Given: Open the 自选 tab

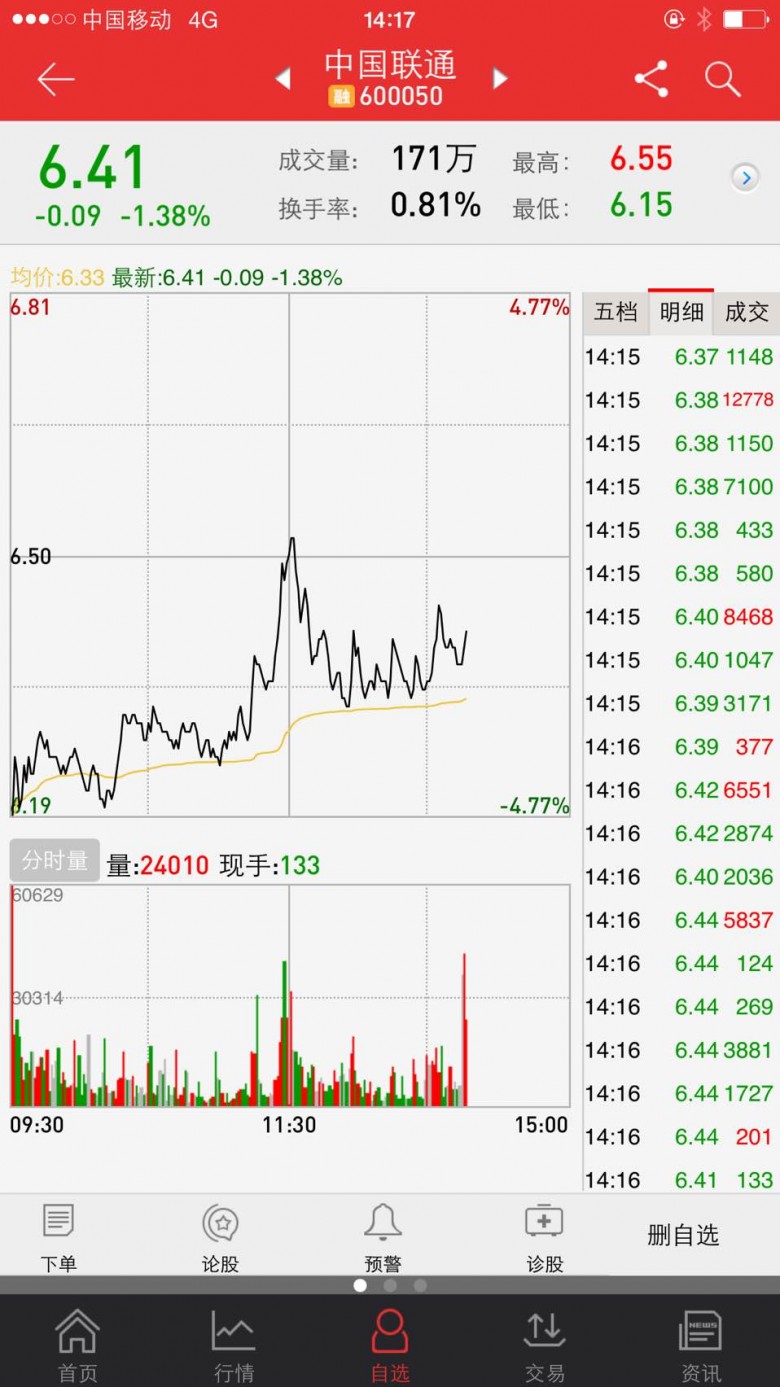Looking at the screenshot, I should point(389,1345).
